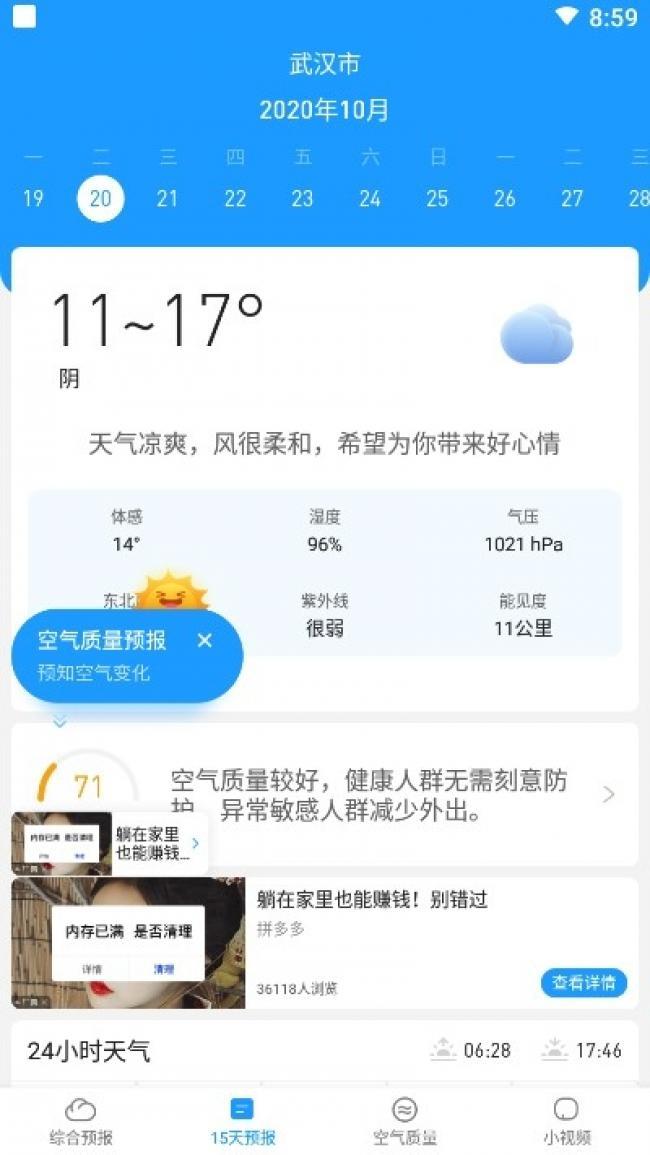The image size is (650, 1155).
Task: Select date 27 in the calendar strip
Action: tap(572, 198)
